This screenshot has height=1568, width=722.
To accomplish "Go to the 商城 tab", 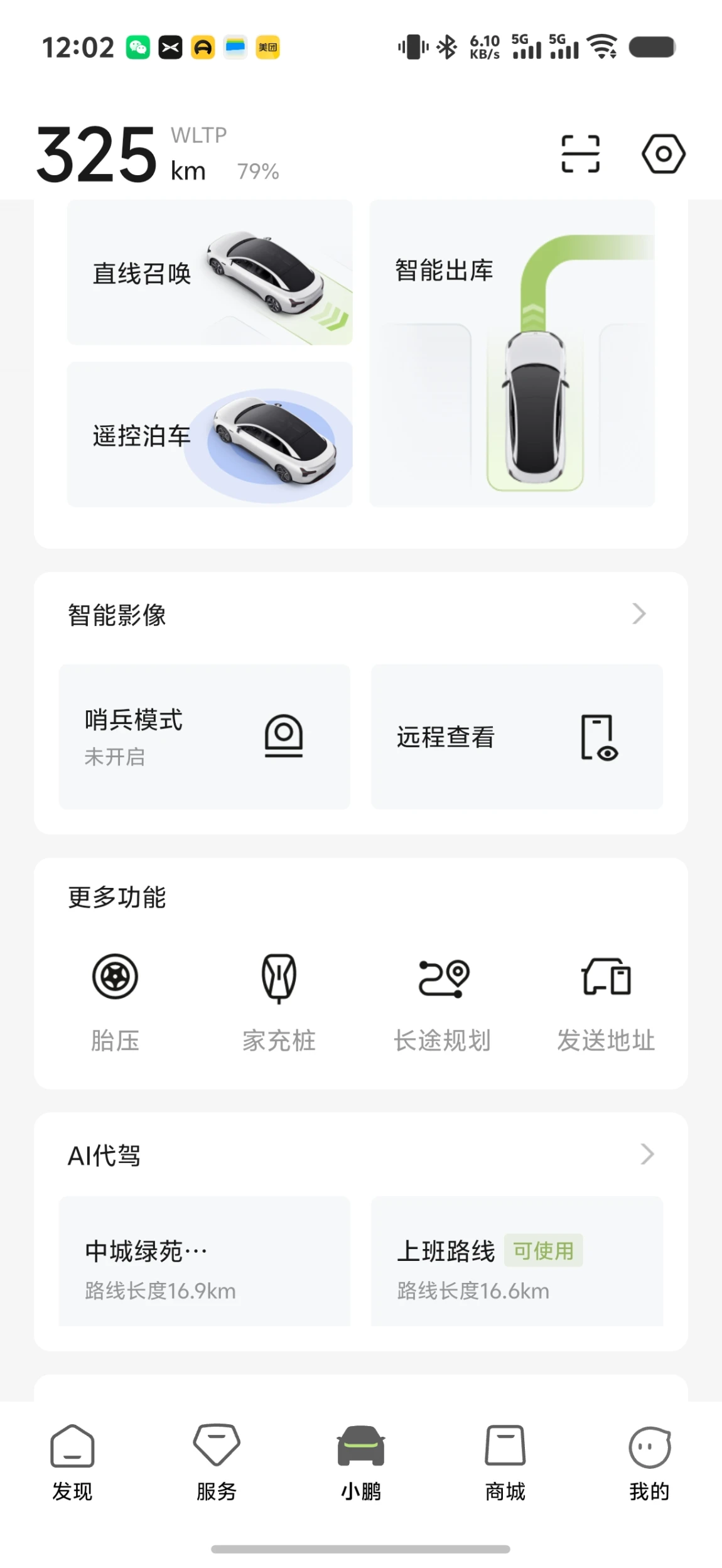I will pyautogui.click(x=505, y=1463).
